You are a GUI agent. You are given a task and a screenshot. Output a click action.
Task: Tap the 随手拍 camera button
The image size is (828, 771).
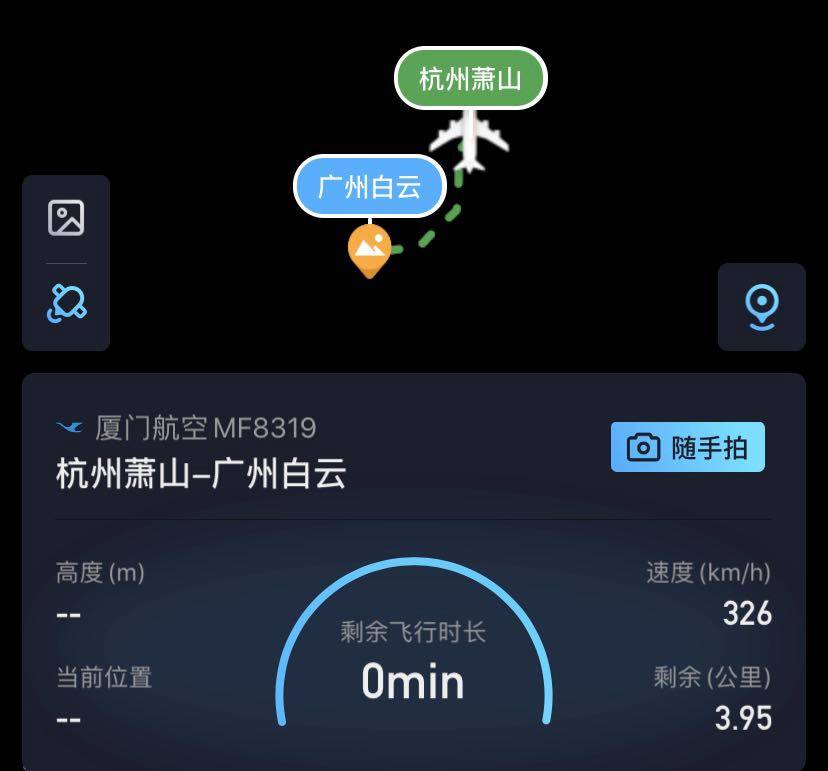[x=687, y=447]
